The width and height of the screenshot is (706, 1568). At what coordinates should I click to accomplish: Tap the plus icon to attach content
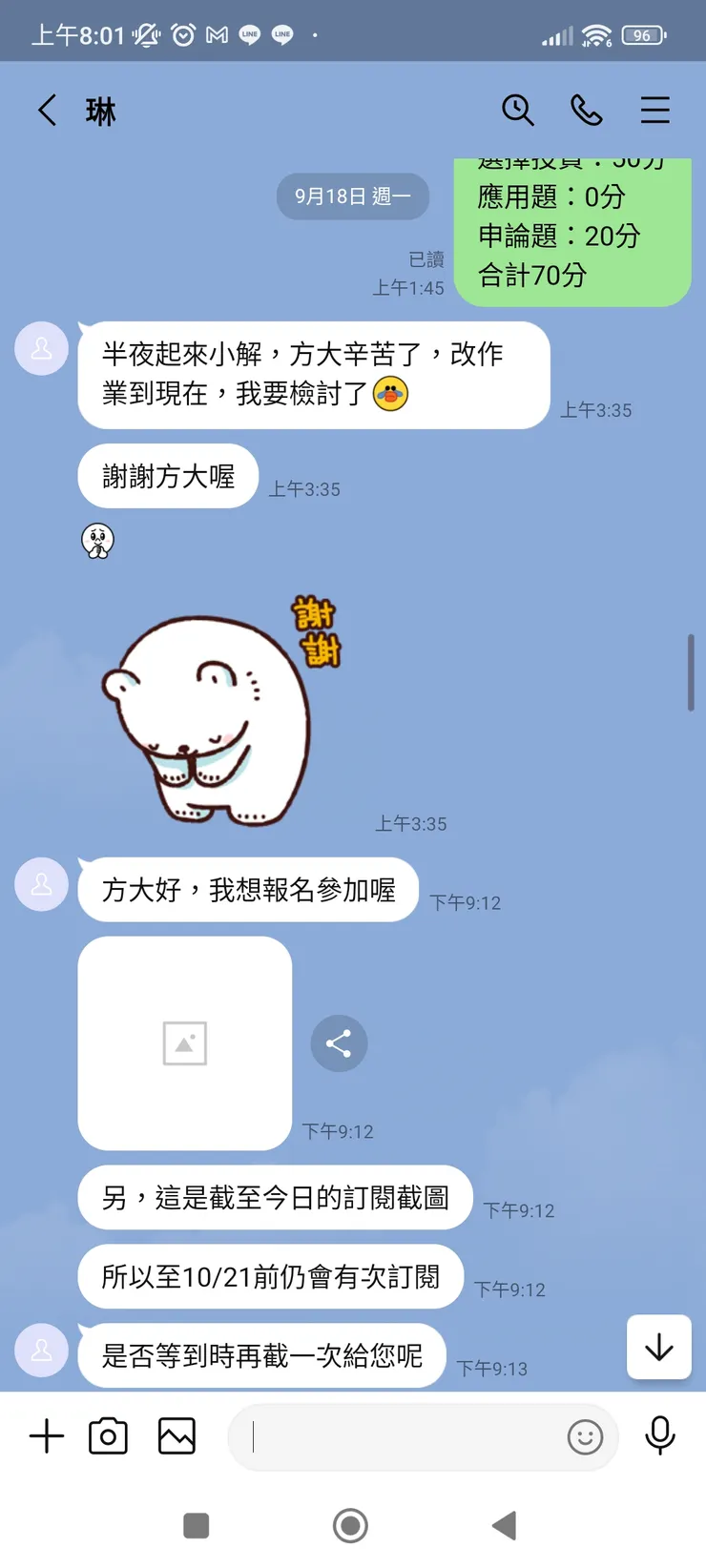(x=45, y=1435)
